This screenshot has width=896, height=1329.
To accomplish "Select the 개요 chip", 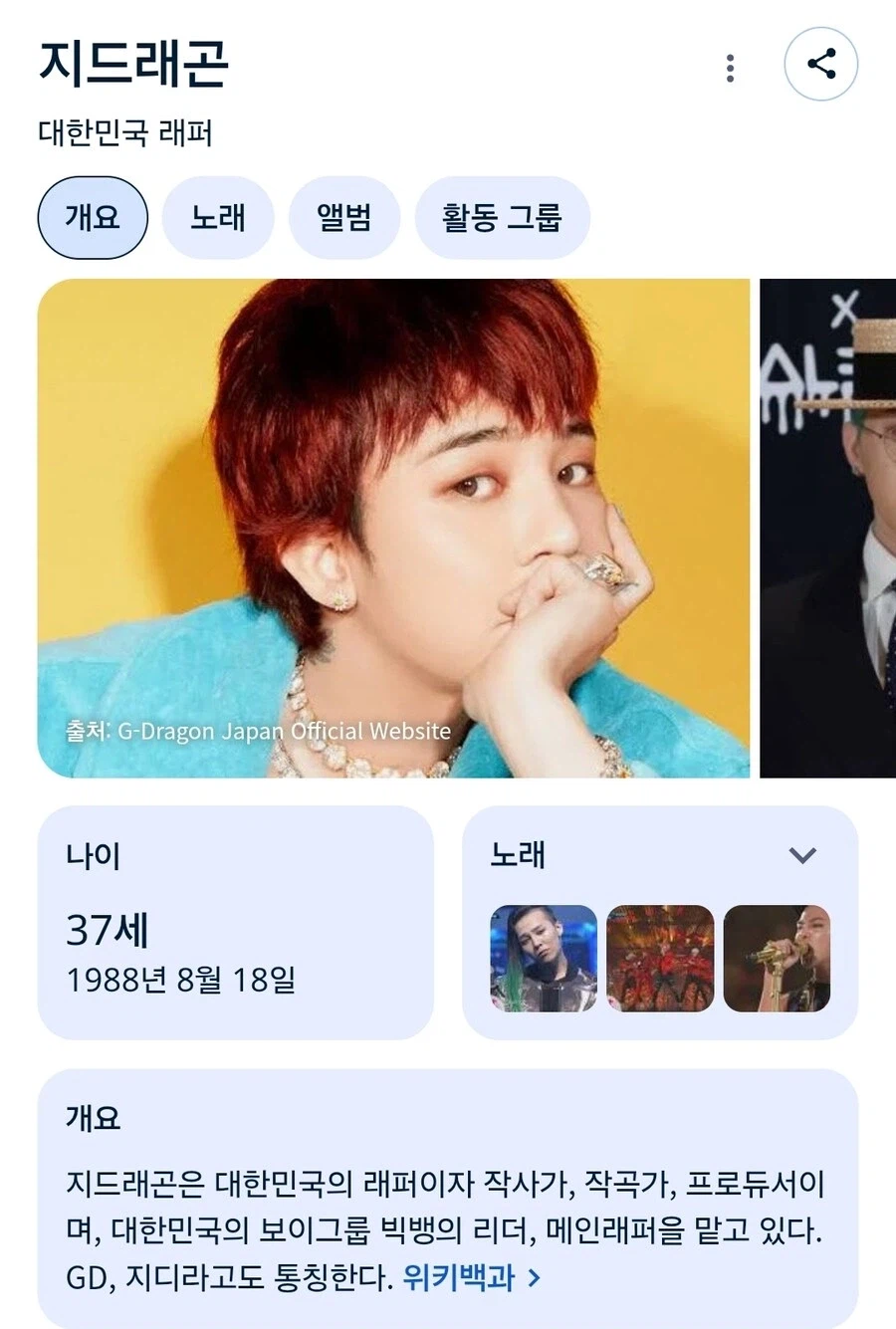I will [92, 217].
